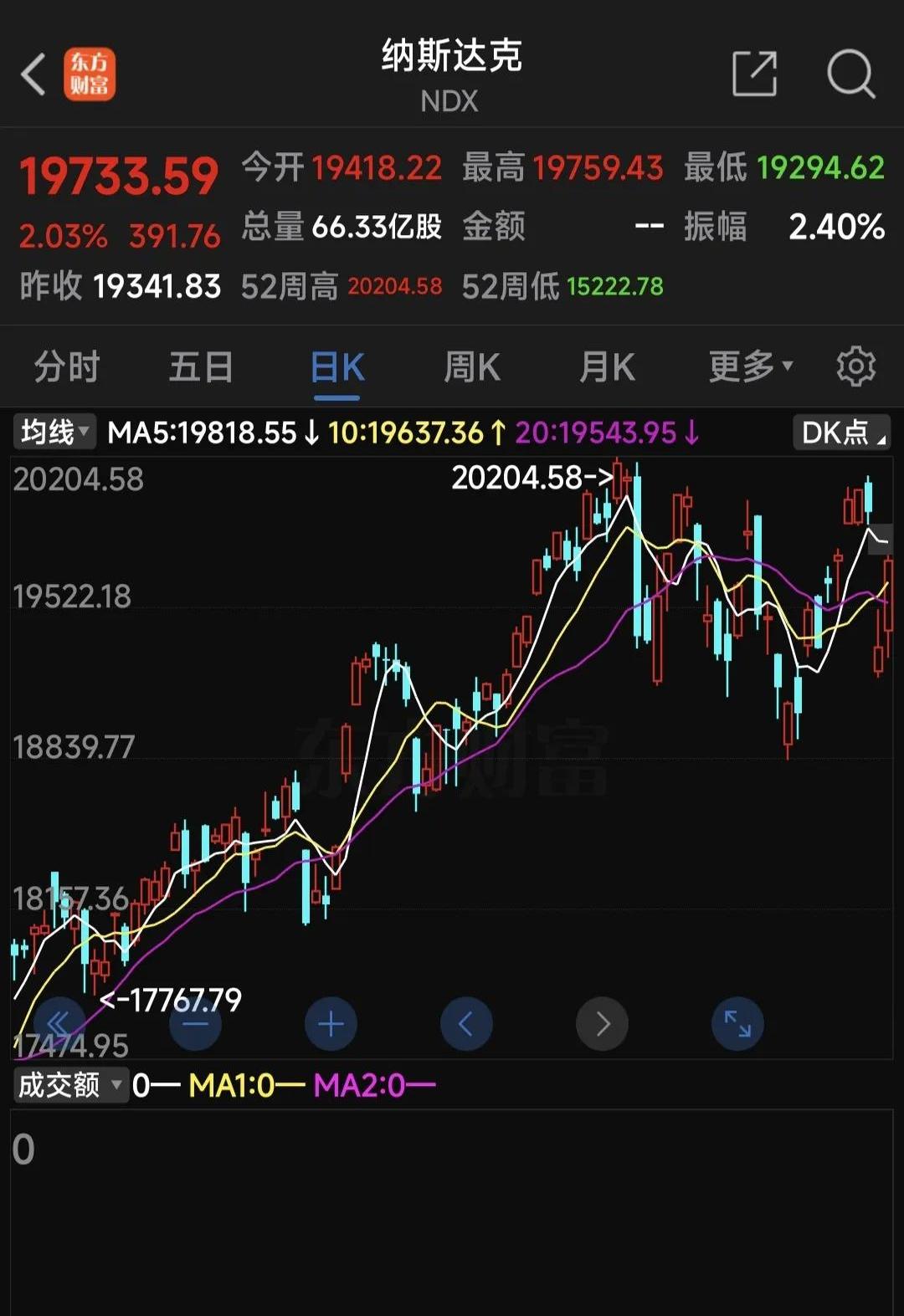Image resolution: width=904 pixels, height=1316 pixels.
Task: Toggle the DK点 indicator on the chart
Action: click(840, 433)
